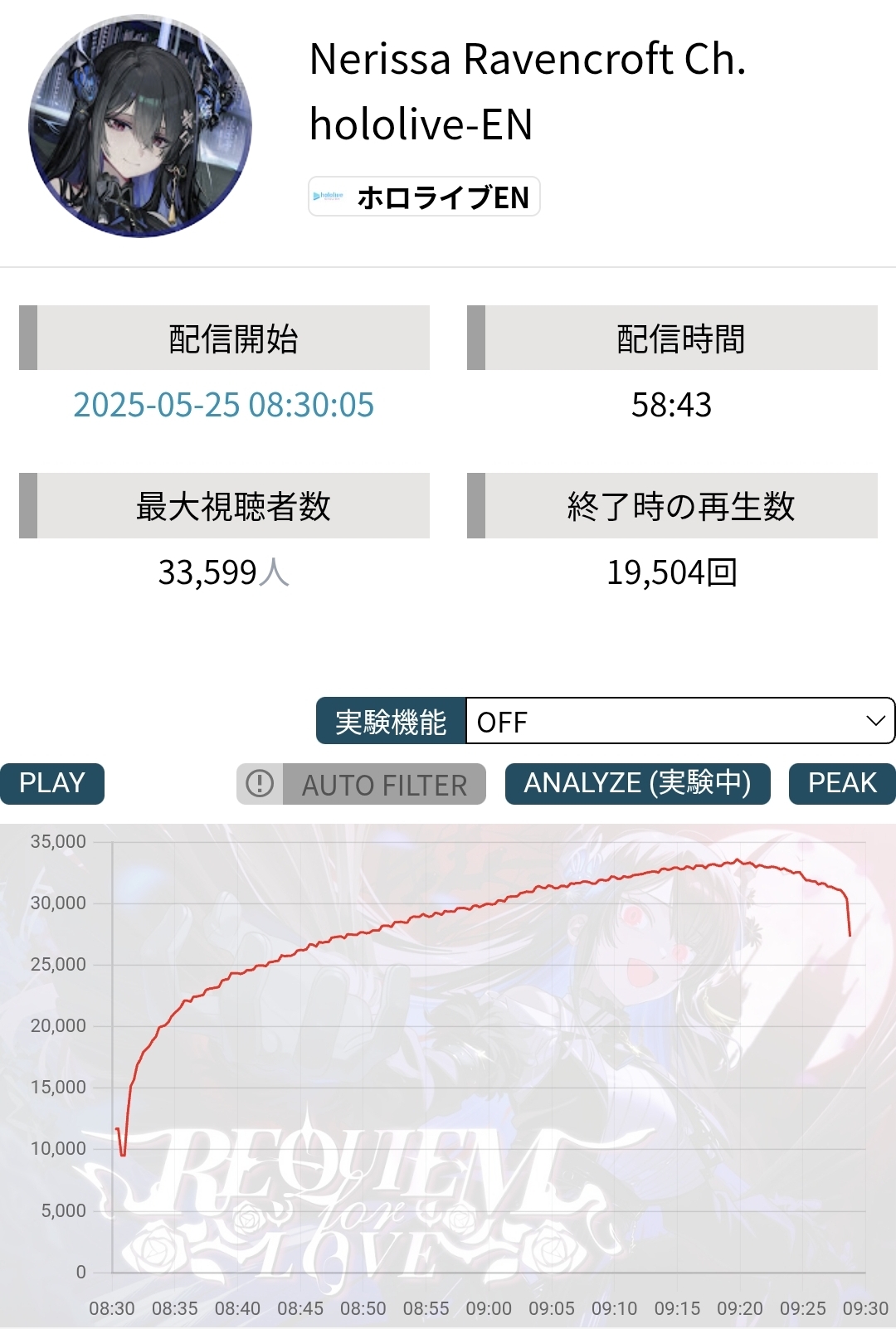
Task: Open the 実験機能 dropdown set to OFF
Action: pyautogui.click(x=679, y=721)
